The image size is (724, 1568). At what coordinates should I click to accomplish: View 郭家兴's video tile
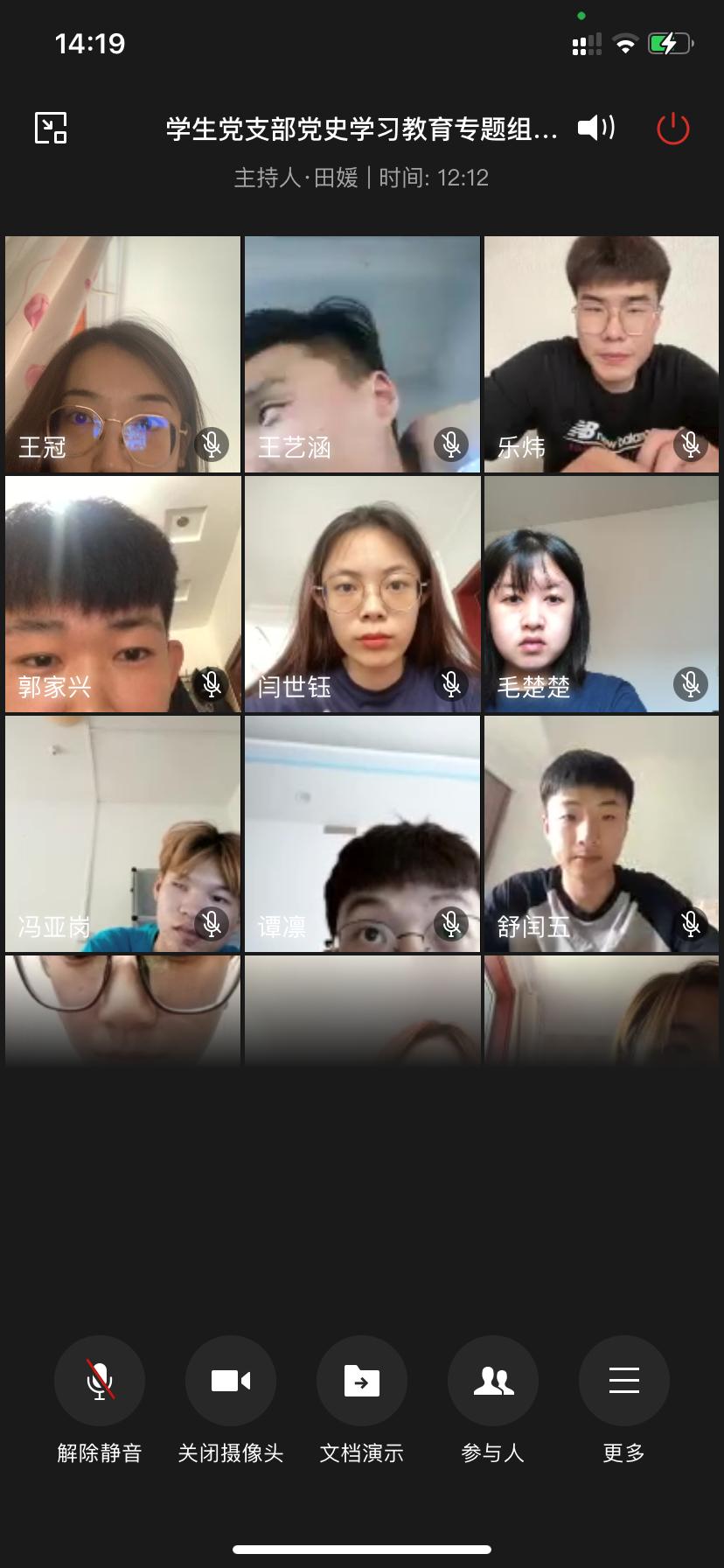pyautogui.click(x=122, y=594)
